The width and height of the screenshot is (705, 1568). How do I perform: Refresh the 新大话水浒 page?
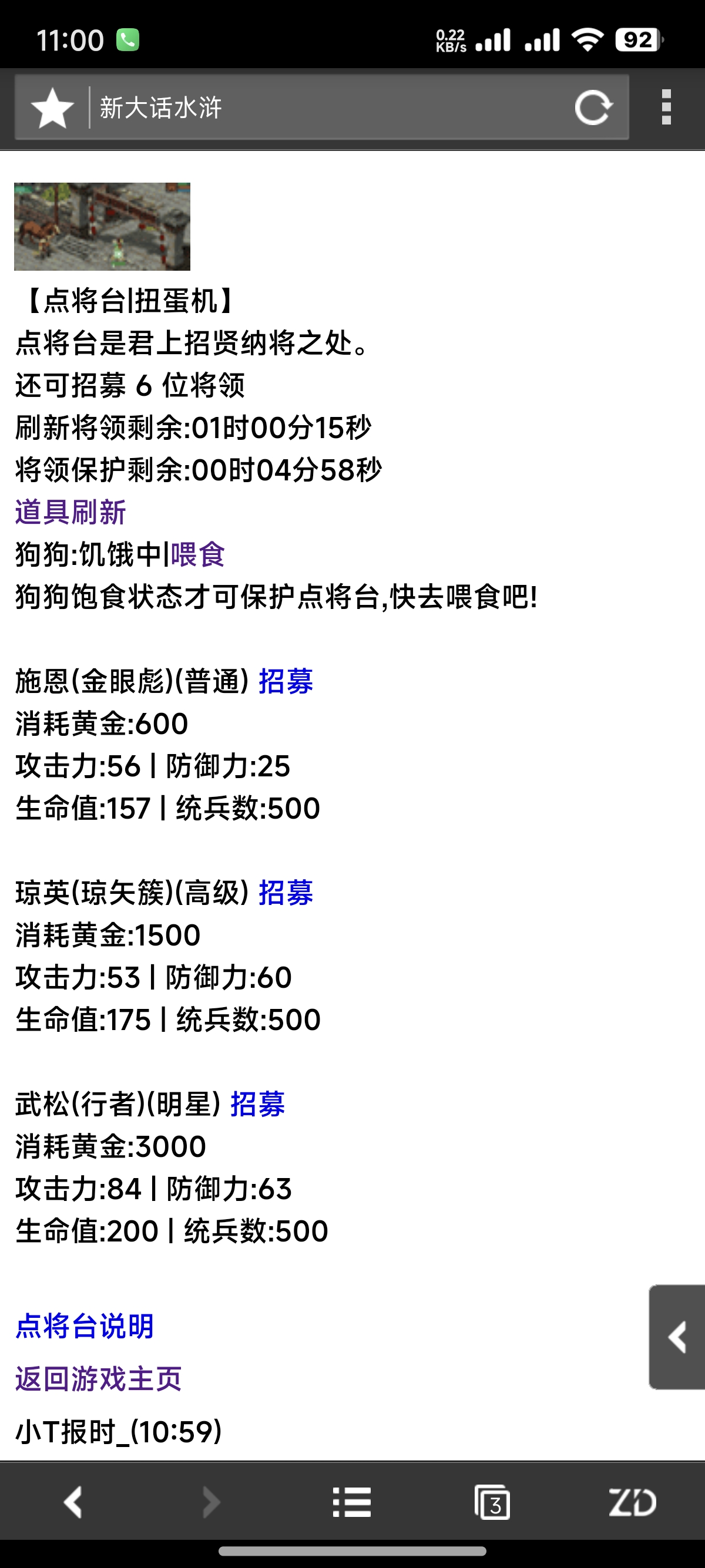(594, 107)
